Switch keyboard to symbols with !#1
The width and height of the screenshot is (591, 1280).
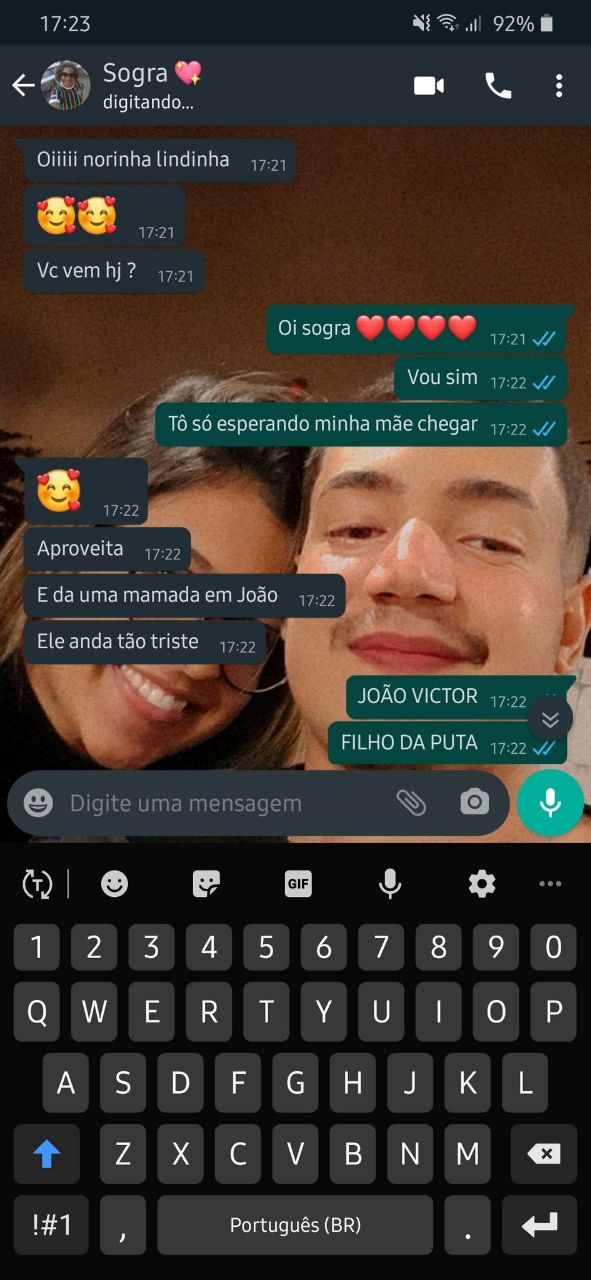pyautogui.click(x=51, y=1225)
